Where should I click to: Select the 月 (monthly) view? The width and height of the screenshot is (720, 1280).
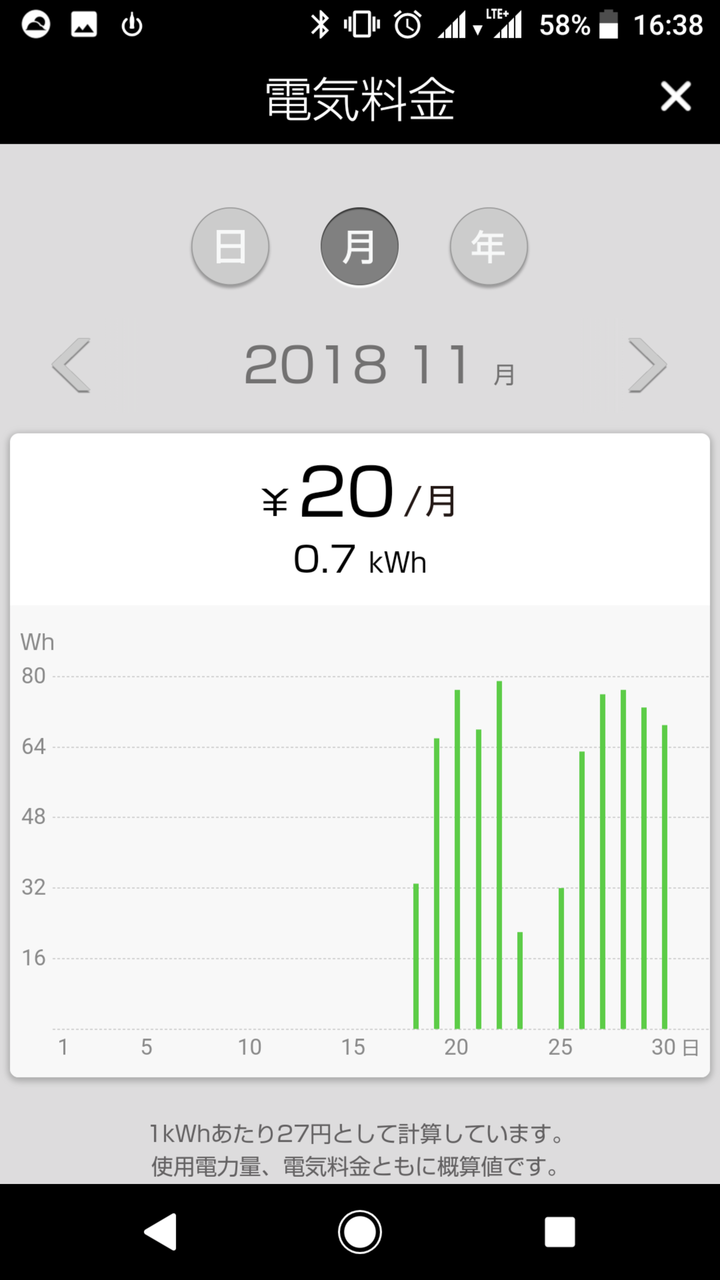tap(359, 246)
